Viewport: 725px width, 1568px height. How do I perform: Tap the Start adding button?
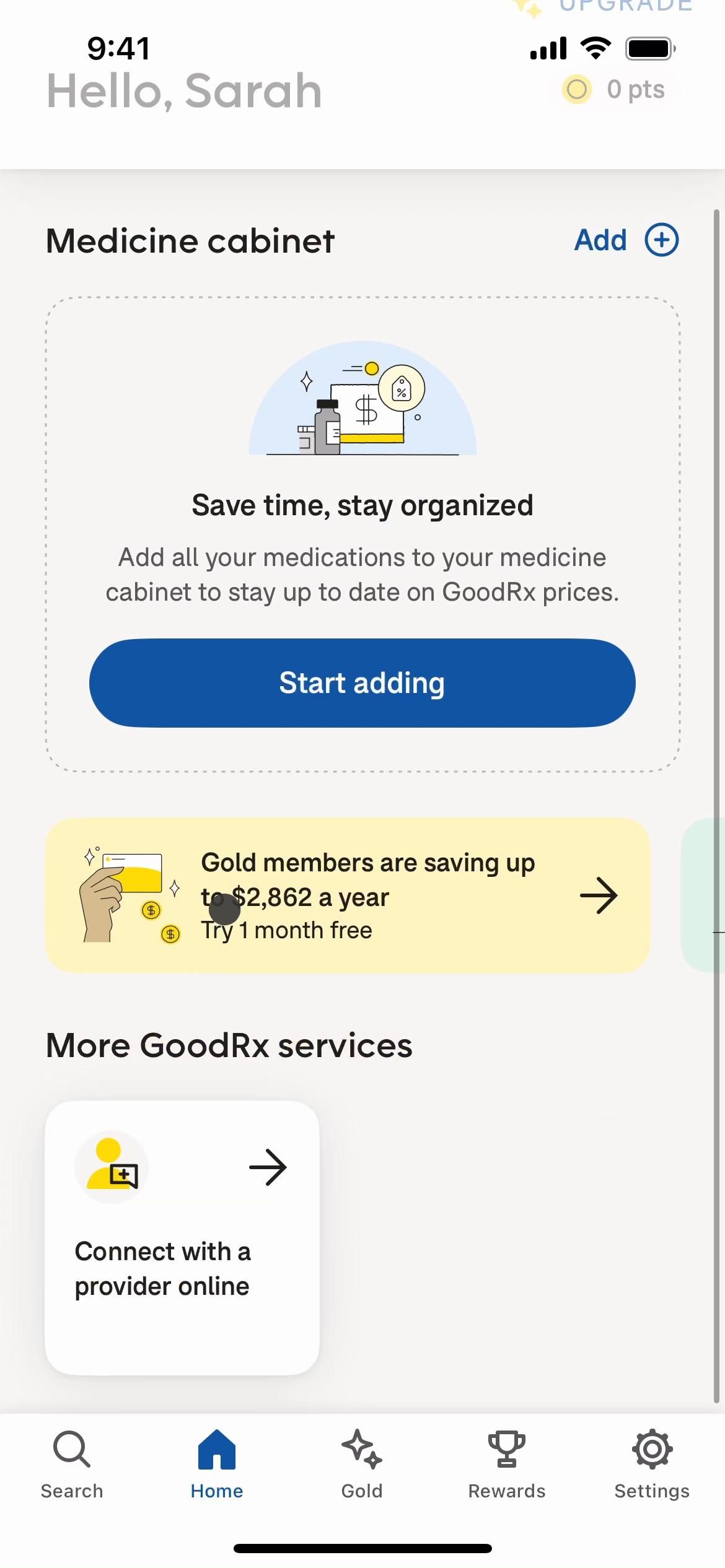click(x=362, y=683)
